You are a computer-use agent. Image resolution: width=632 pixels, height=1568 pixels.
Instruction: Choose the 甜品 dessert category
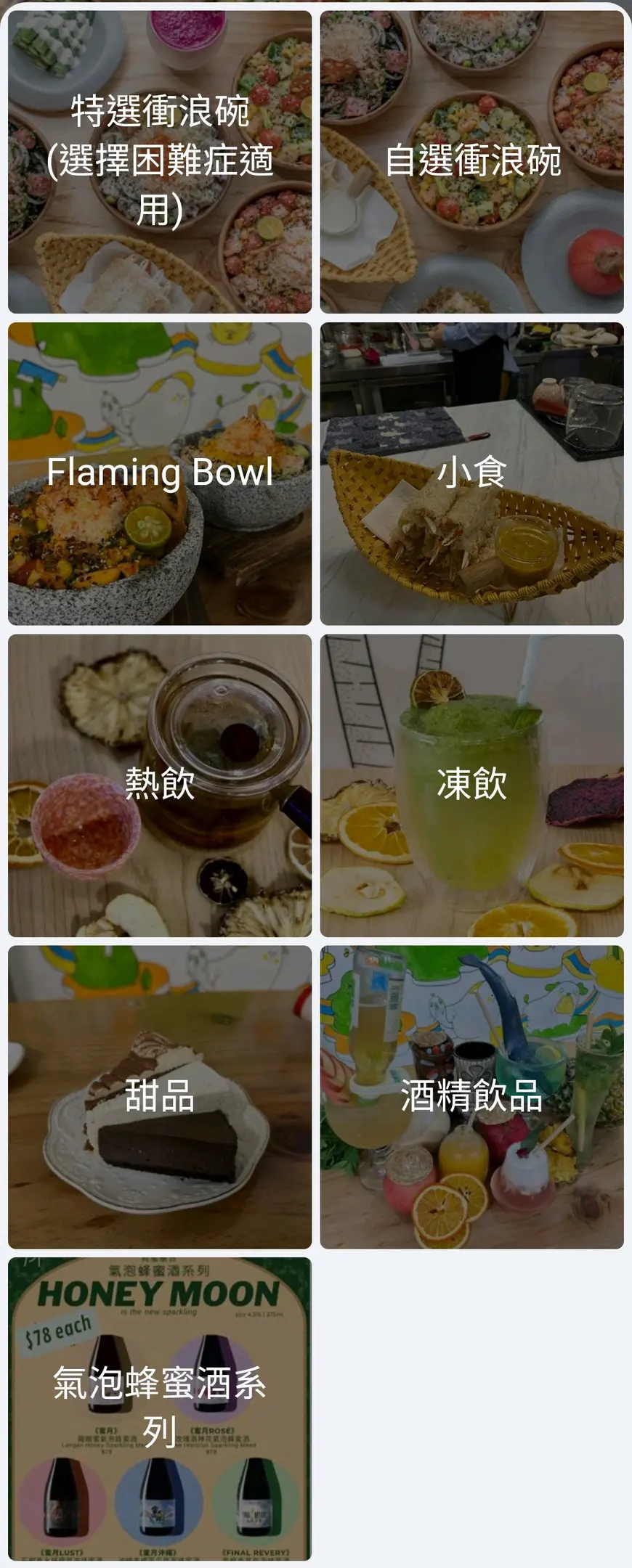pyautogui.click(x=160, y=1097)
